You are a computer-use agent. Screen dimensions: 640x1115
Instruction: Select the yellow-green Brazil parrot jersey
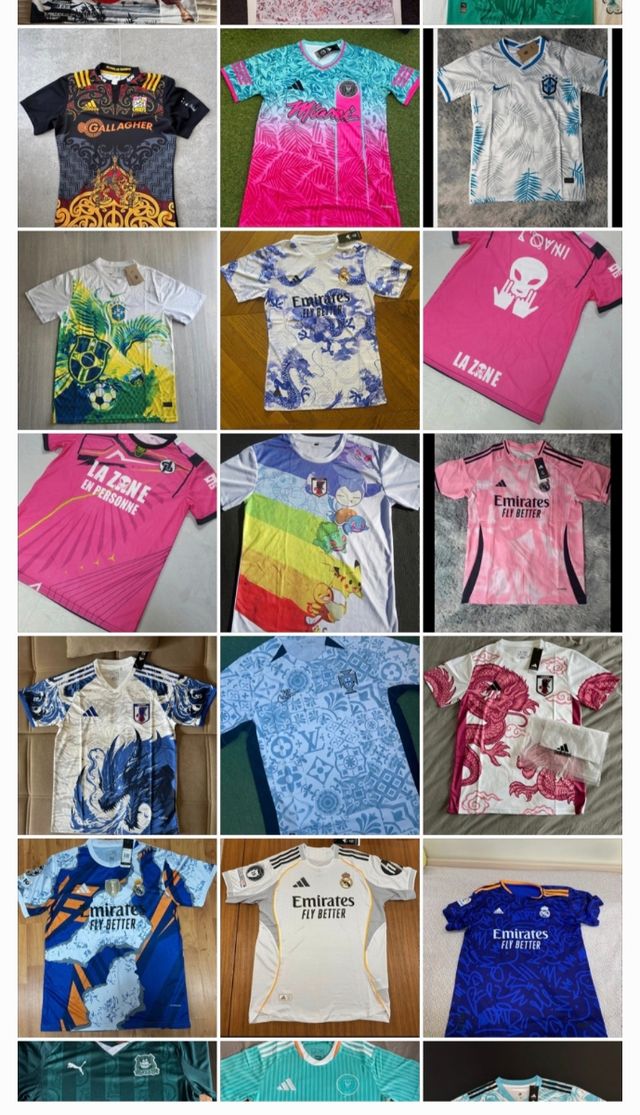coord(117,330)
